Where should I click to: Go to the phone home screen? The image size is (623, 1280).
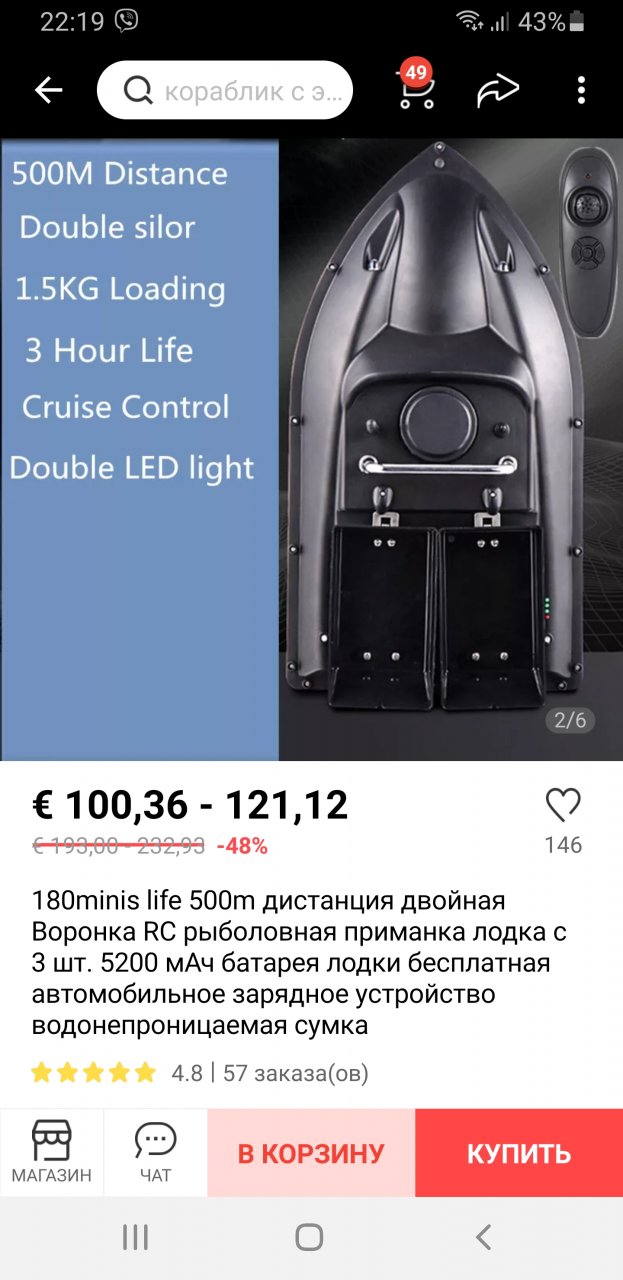[310, 1238]
